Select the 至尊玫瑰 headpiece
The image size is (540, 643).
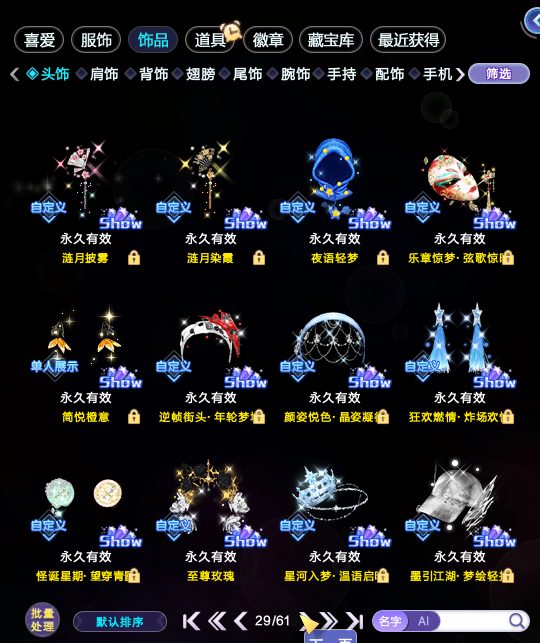pos(210,523)
